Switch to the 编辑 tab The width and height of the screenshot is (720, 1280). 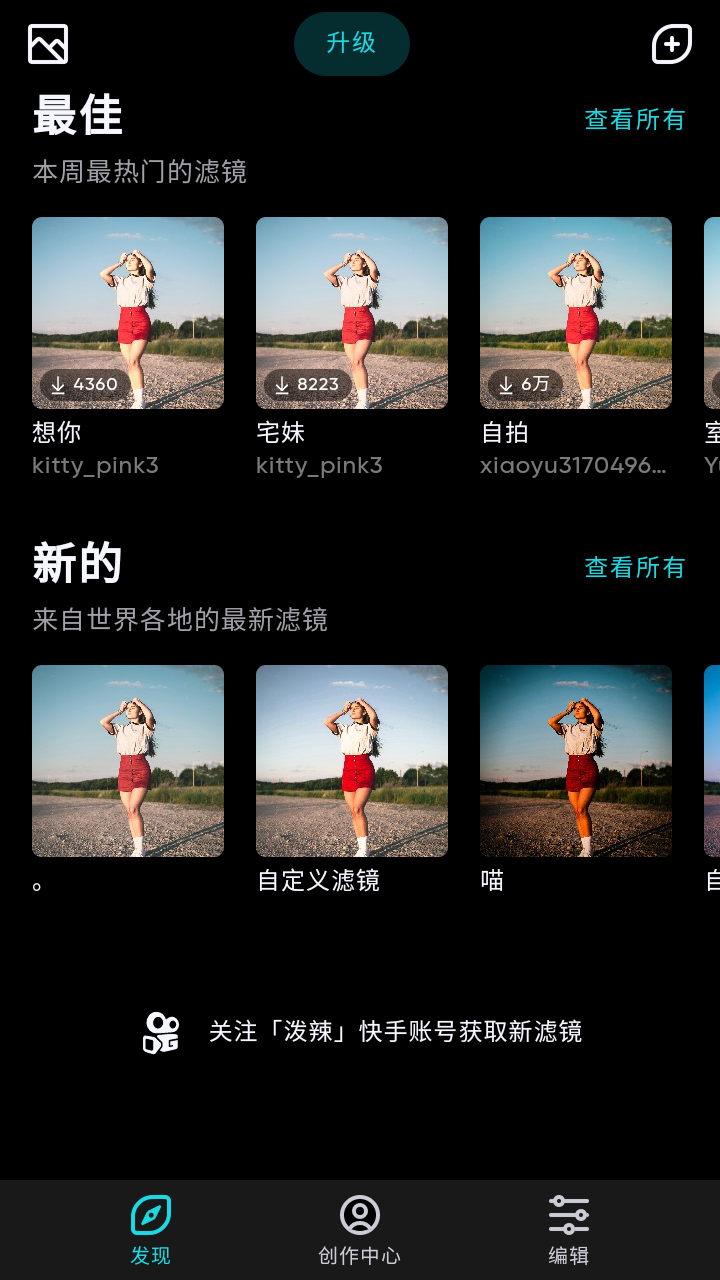(x=569, y=1230)
